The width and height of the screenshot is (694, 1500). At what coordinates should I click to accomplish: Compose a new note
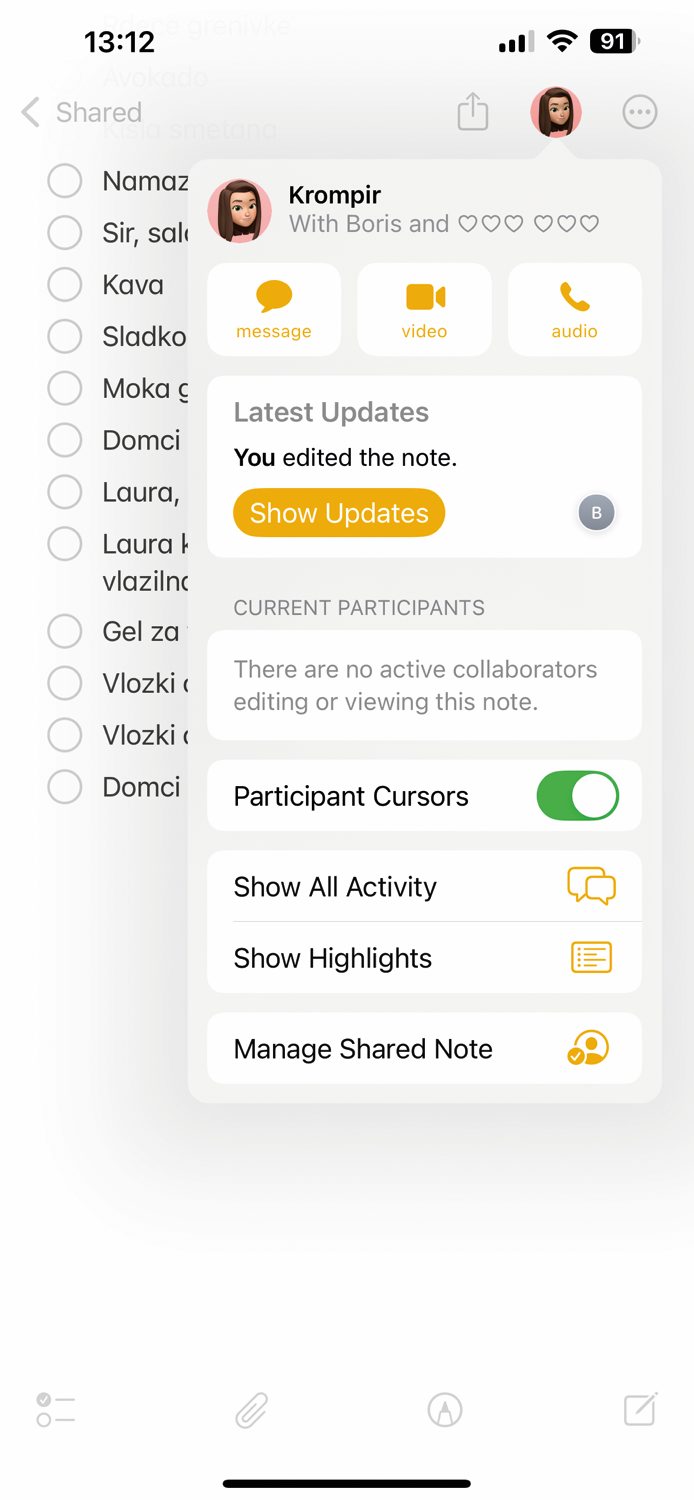[640, 1409]
